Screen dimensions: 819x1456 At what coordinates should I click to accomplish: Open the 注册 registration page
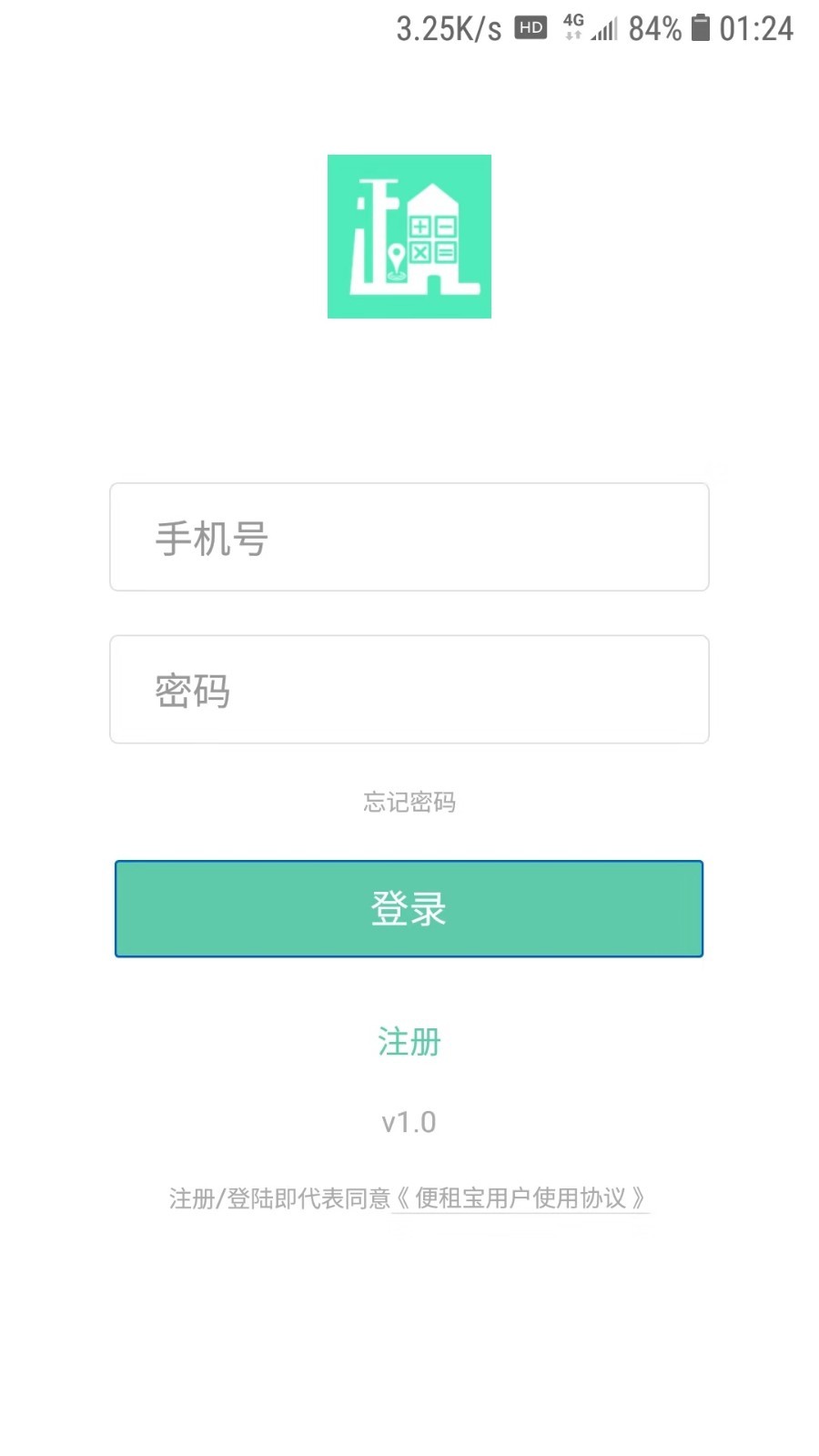coord(409,1043)
